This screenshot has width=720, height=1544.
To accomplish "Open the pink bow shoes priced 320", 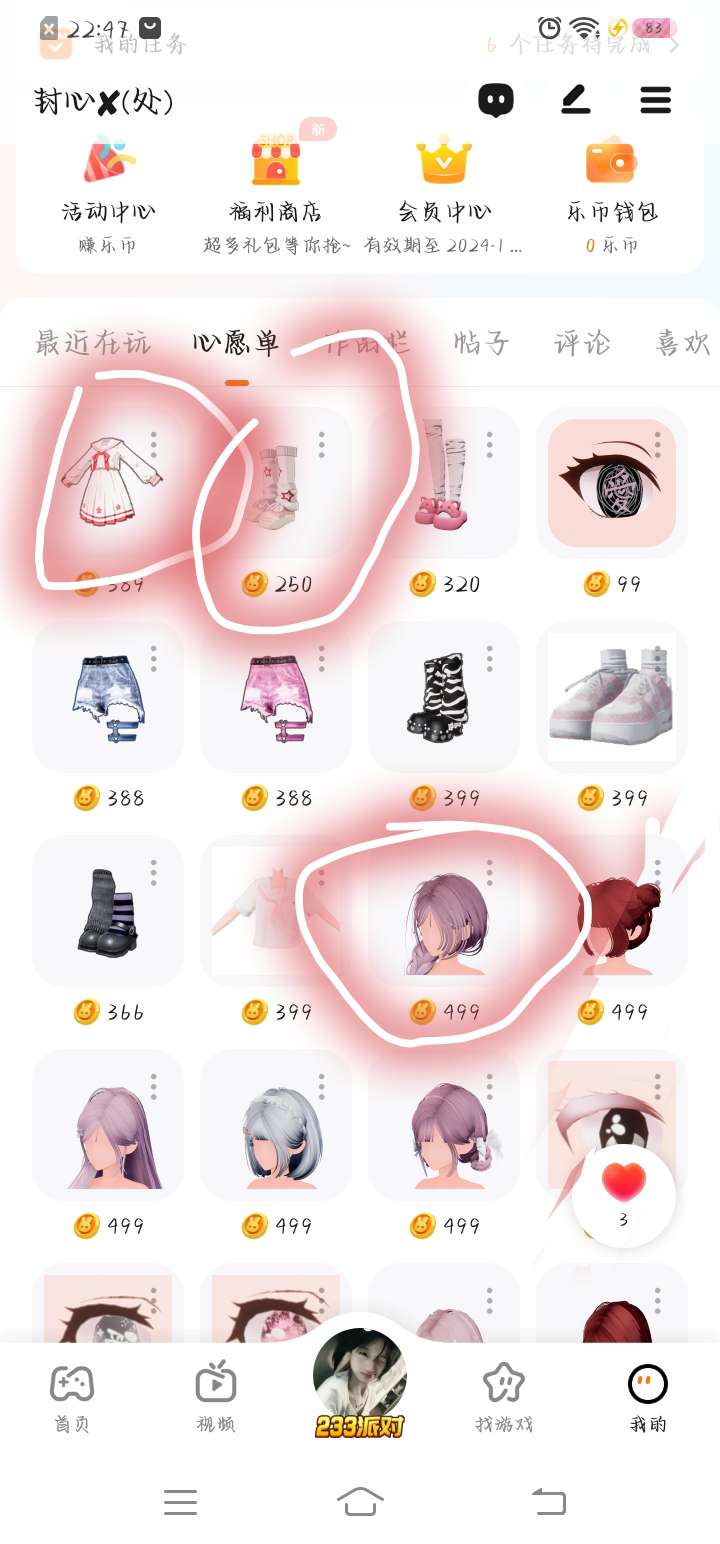I will pyautogui.click(x=444, y=483).
